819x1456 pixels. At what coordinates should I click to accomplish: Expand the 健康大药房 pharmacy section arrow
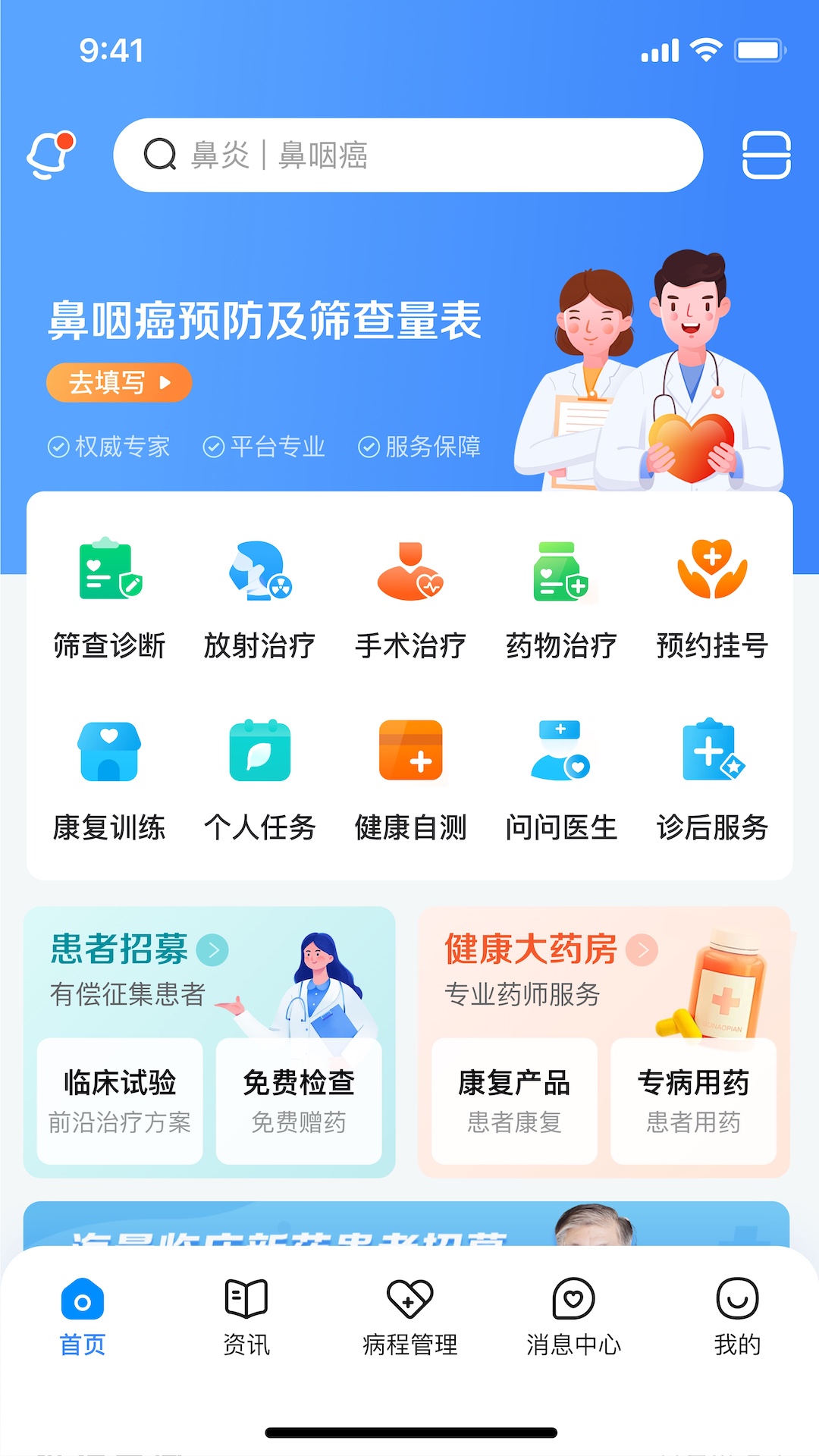coord(641,951)
